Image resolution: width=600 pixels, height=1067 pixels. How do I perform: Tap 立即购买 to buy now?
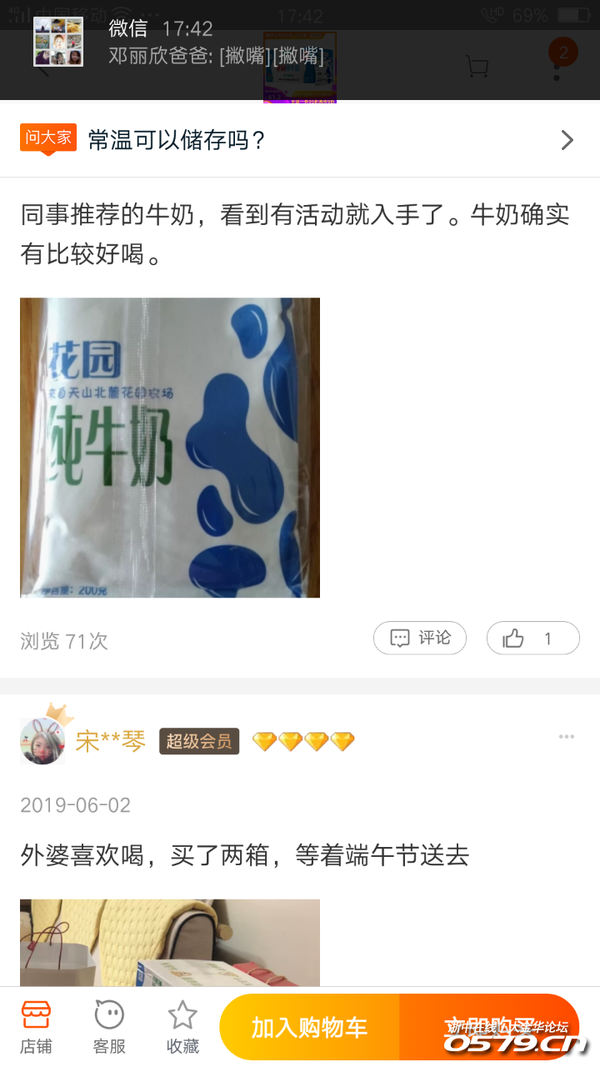coord(489,1027)
